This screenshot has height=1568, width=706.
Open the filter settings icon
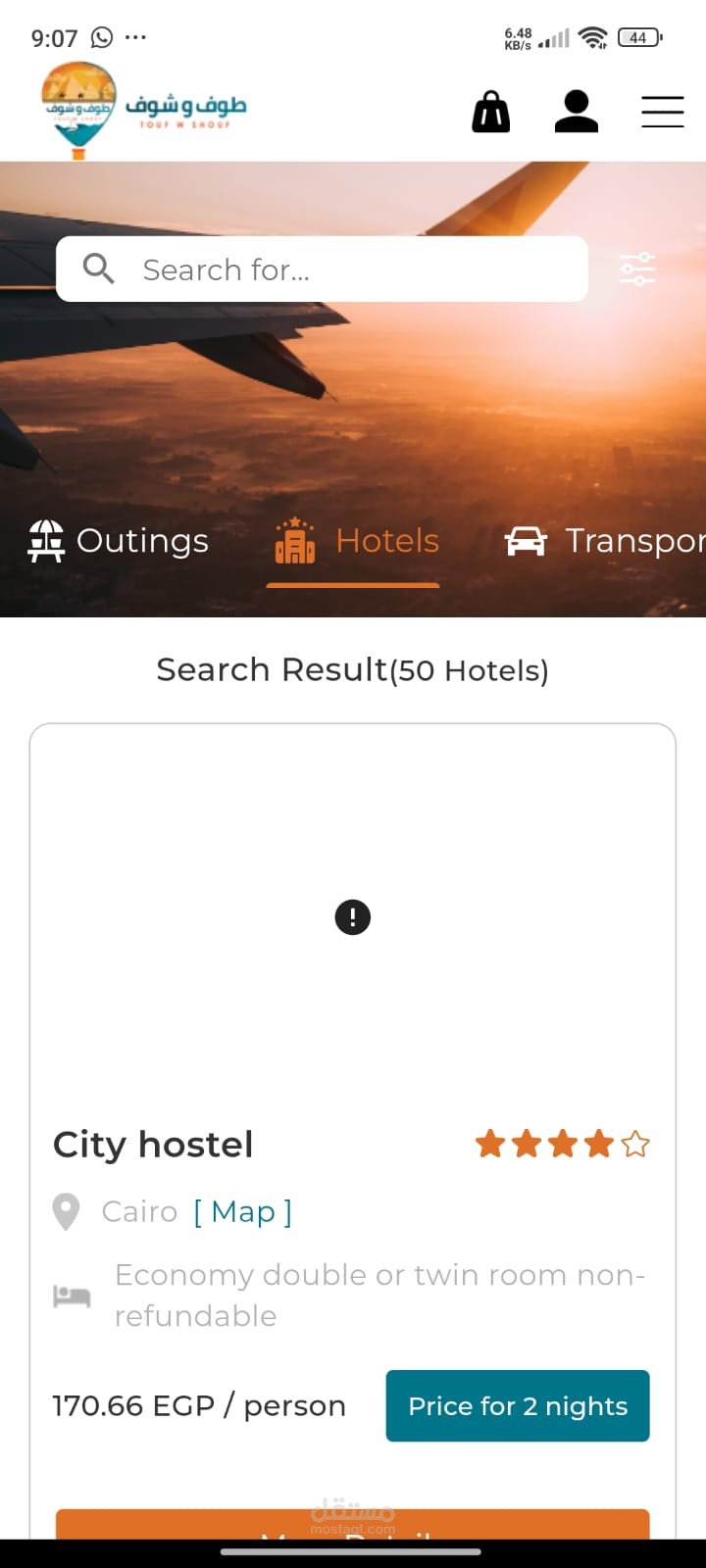[x=637, y=269]
